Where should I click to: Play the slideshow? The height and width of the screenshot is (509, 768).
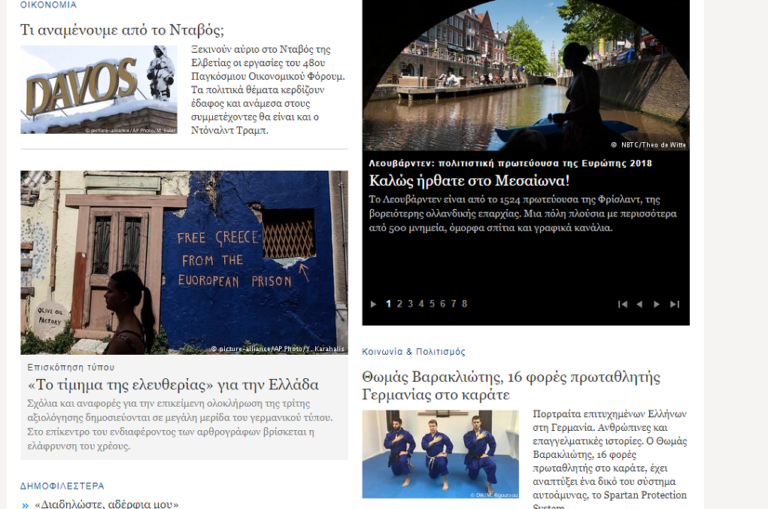tap(374, 304)
